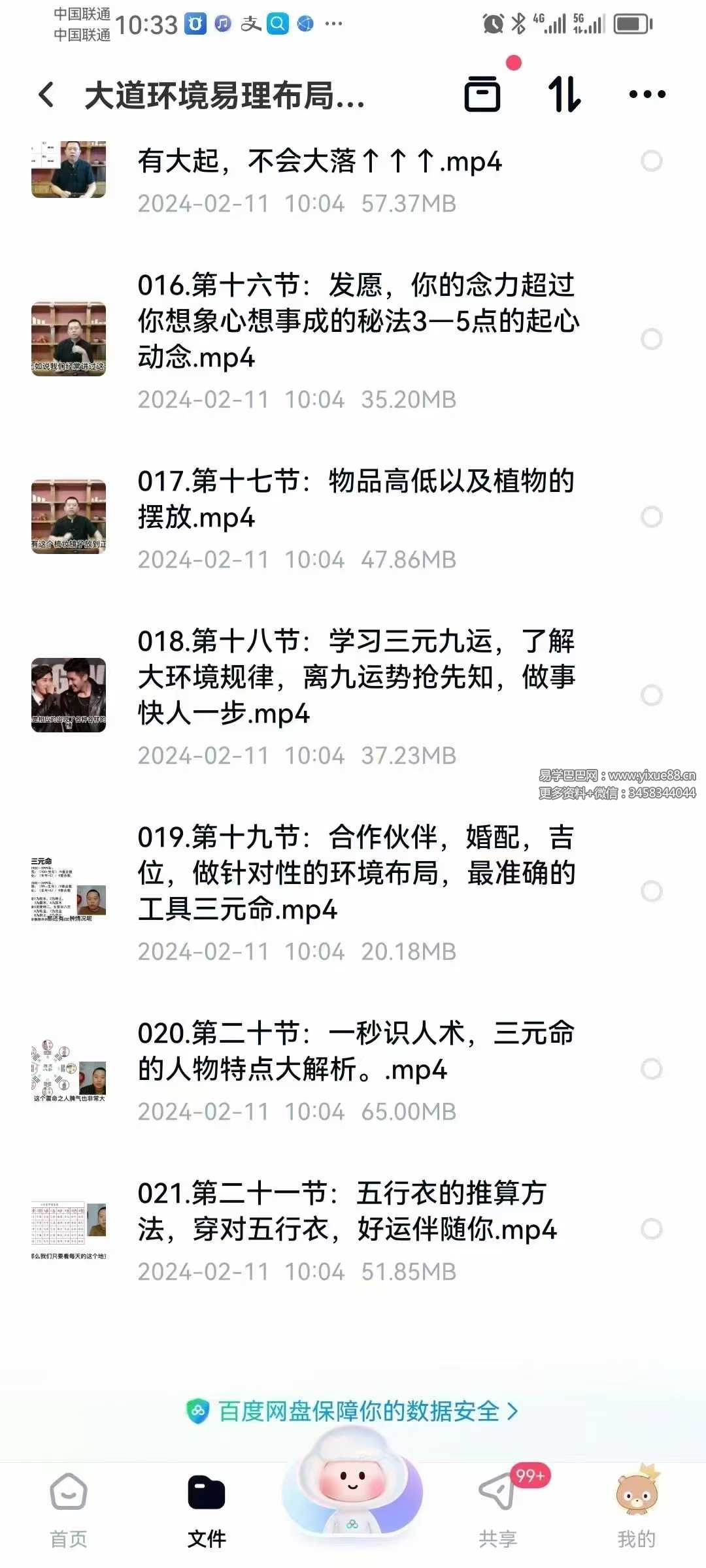
Task: Open the sort order options
Action: point(564,94)
